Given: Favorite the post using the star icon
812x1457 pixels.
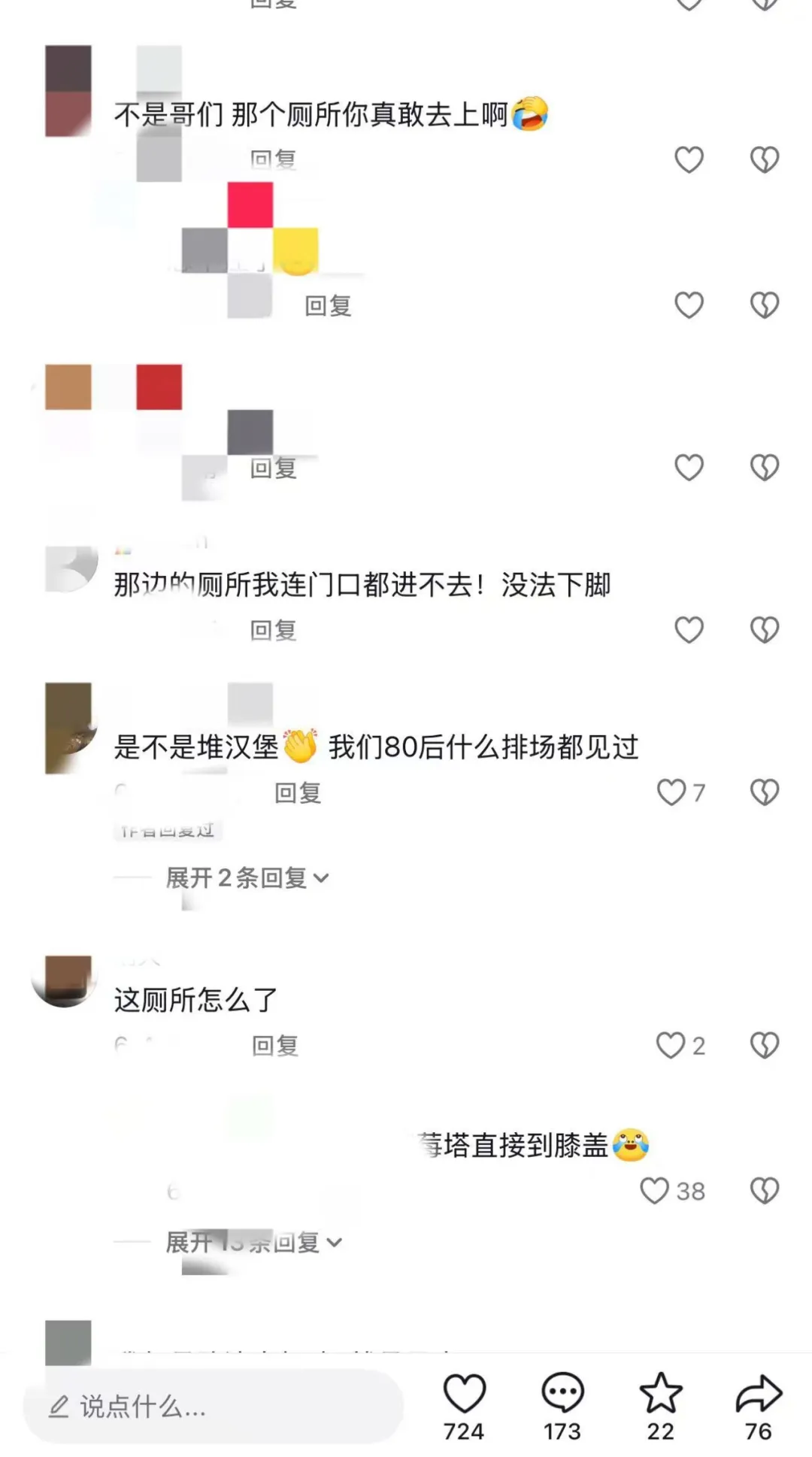Looking at the screenshot, I should [660, 1394].
